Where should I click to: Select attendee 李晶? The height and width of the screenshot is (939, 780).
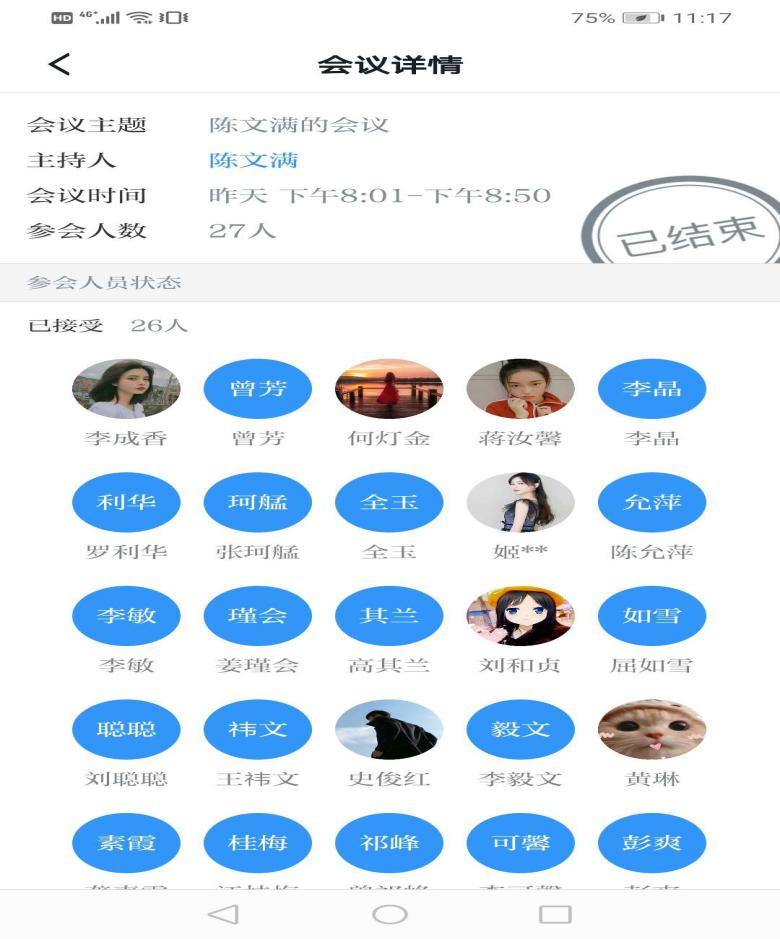click(651, 388)
